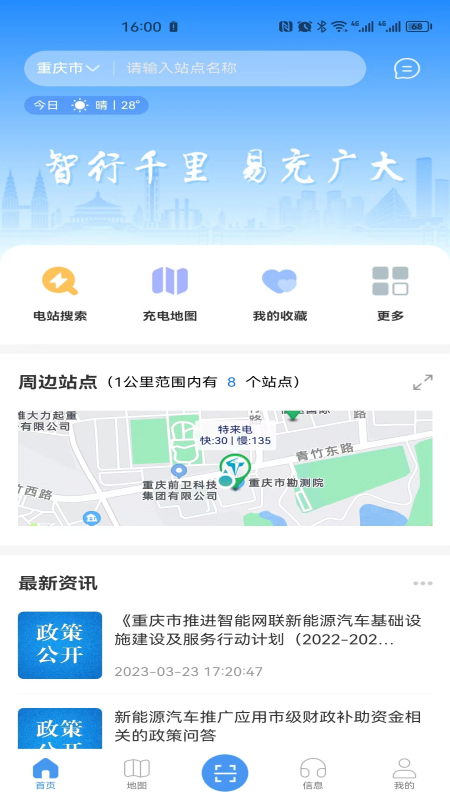Go to the 我的 profile tab
Screen dimensions: 450x800
pos(404,773)
